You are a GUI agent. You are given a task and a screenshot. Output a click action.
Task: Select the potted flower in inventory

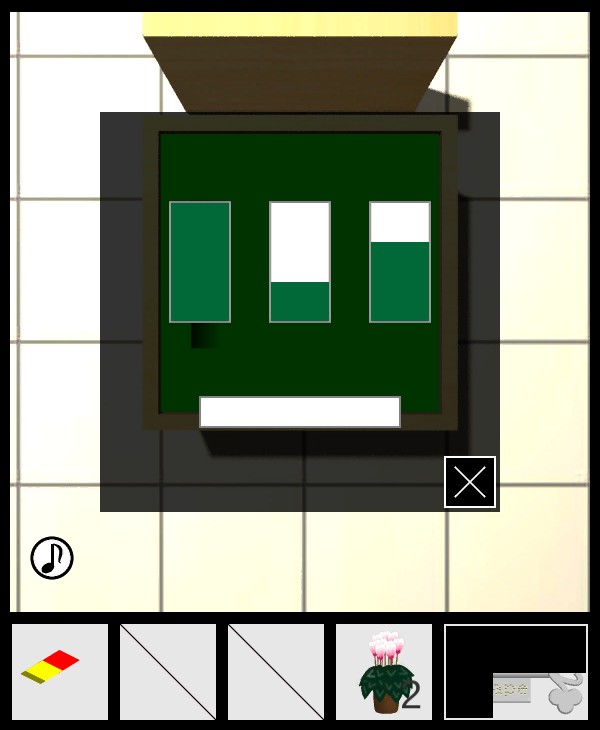coord(384,672)
